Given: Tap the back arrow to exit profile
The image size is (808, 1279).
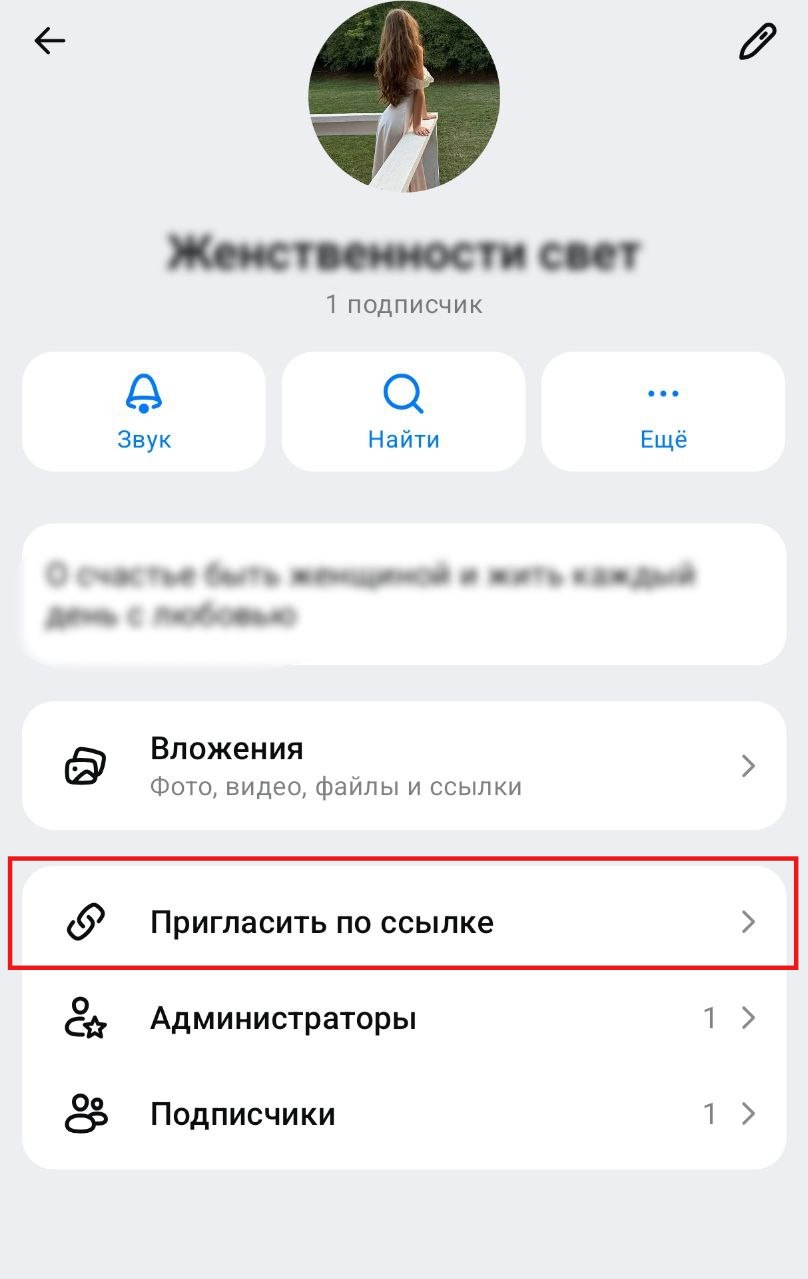Looking at the screenshot, I should tap(48, 40).
